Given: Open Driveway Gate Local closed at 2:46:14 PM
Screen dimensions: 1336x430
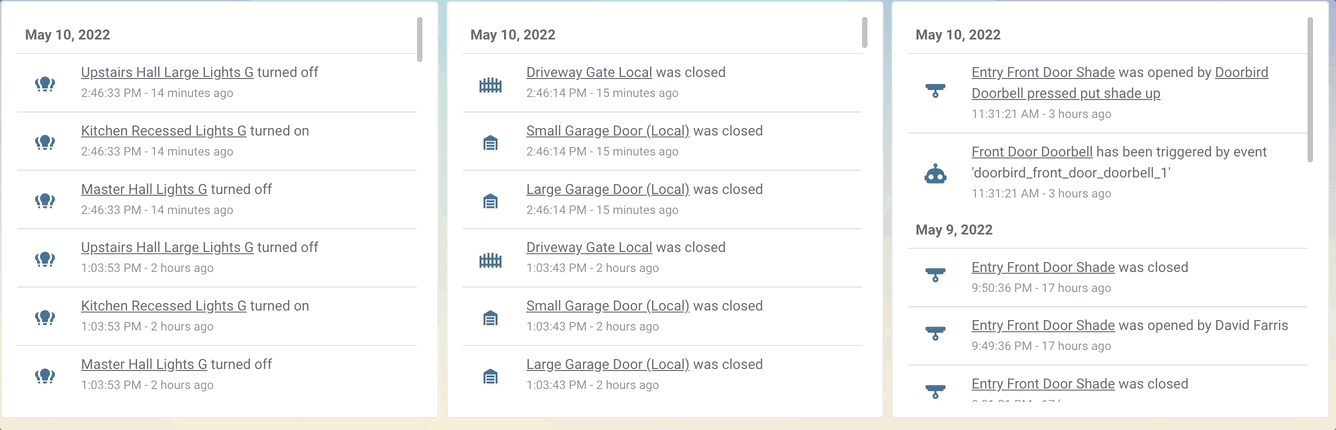Looking at the screenshot, I should pyautogui.click(x=589, y=73).
